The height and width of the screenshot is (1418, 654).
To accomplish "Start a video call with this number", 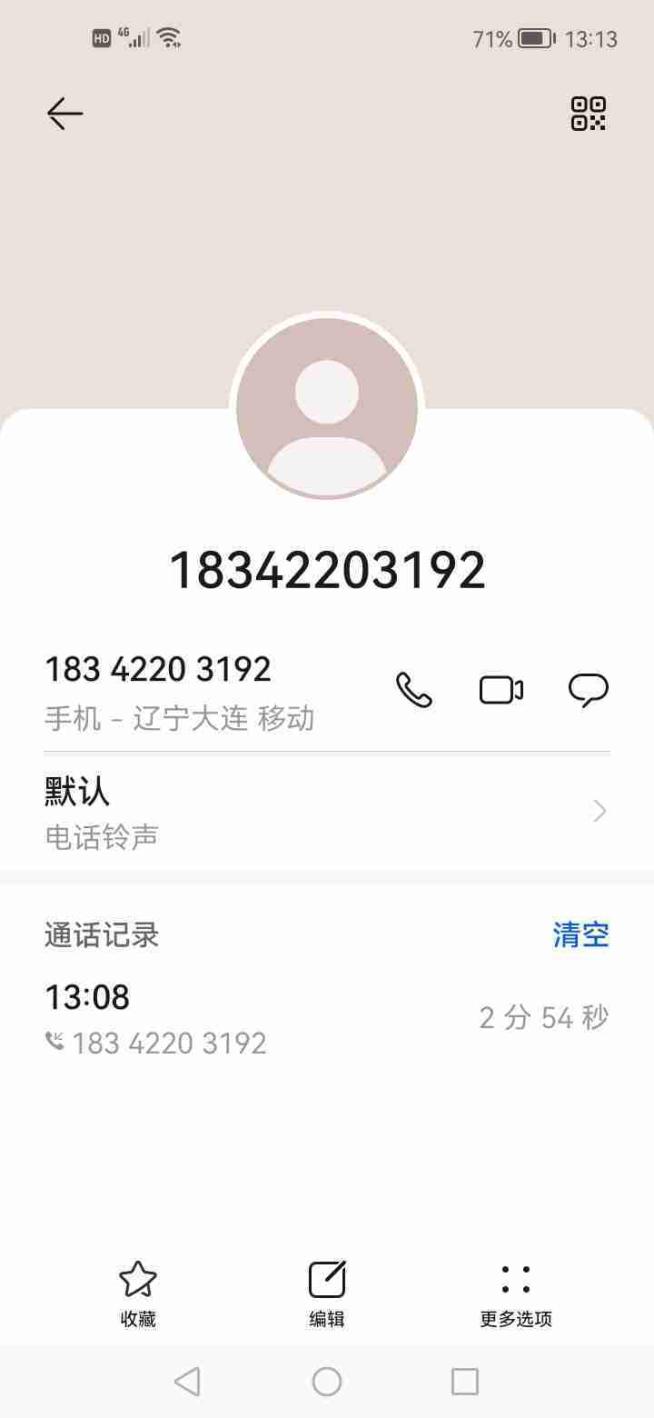I will click(501, 690).
